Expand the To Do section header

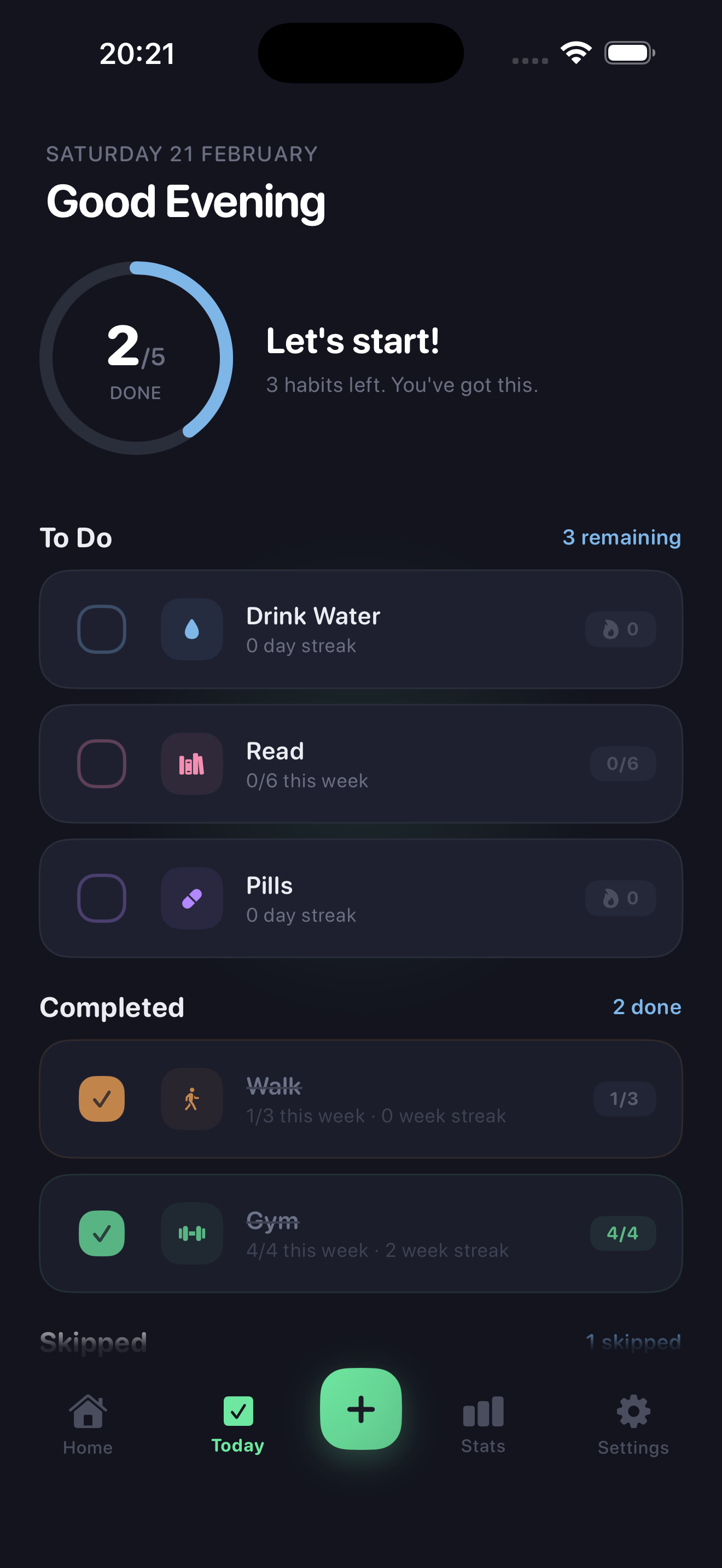pyautogui.click(x=75, y=537)
